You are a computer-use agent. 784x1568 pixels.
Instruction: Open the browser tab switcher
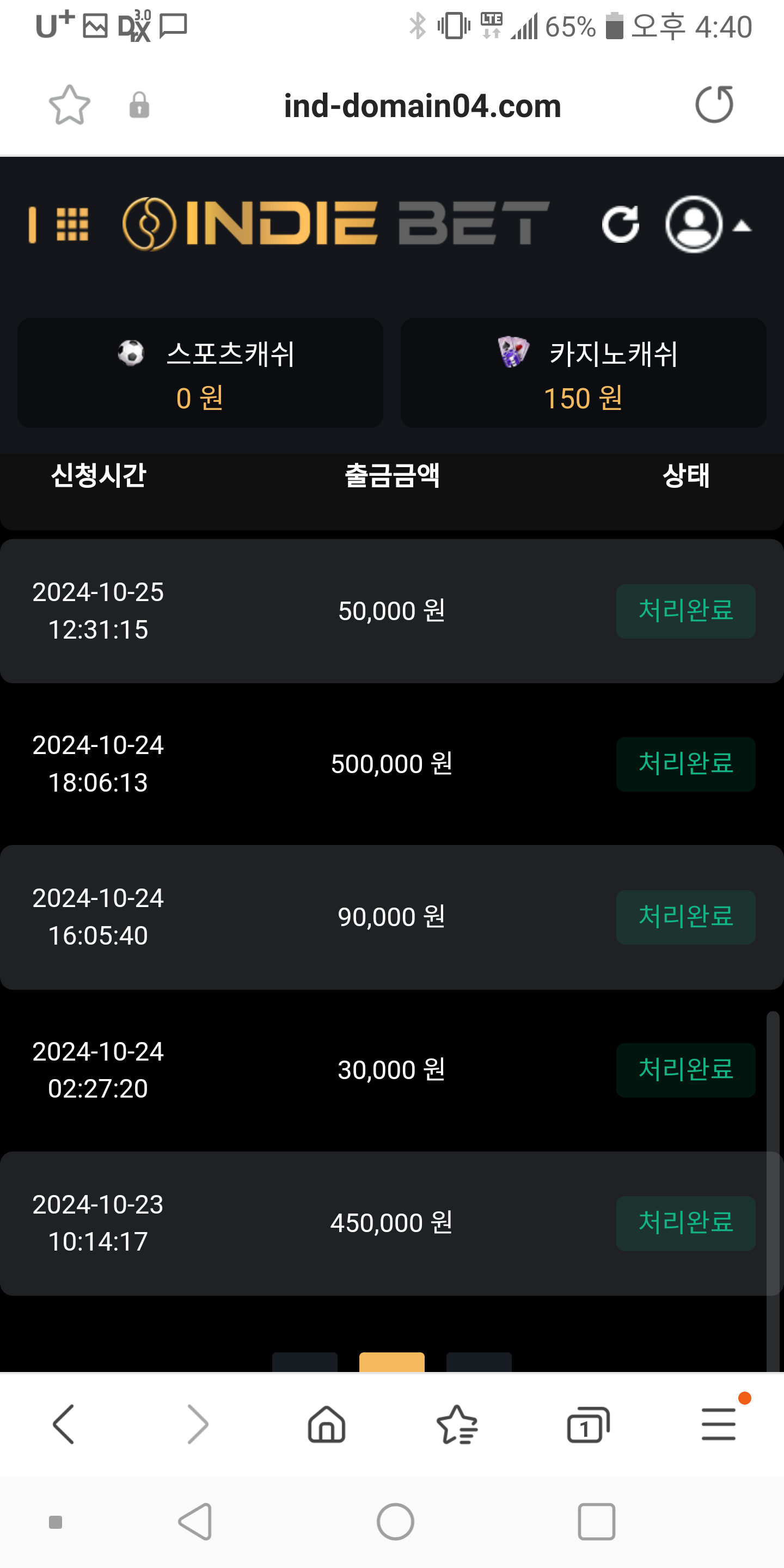(x=587, y=1424)
